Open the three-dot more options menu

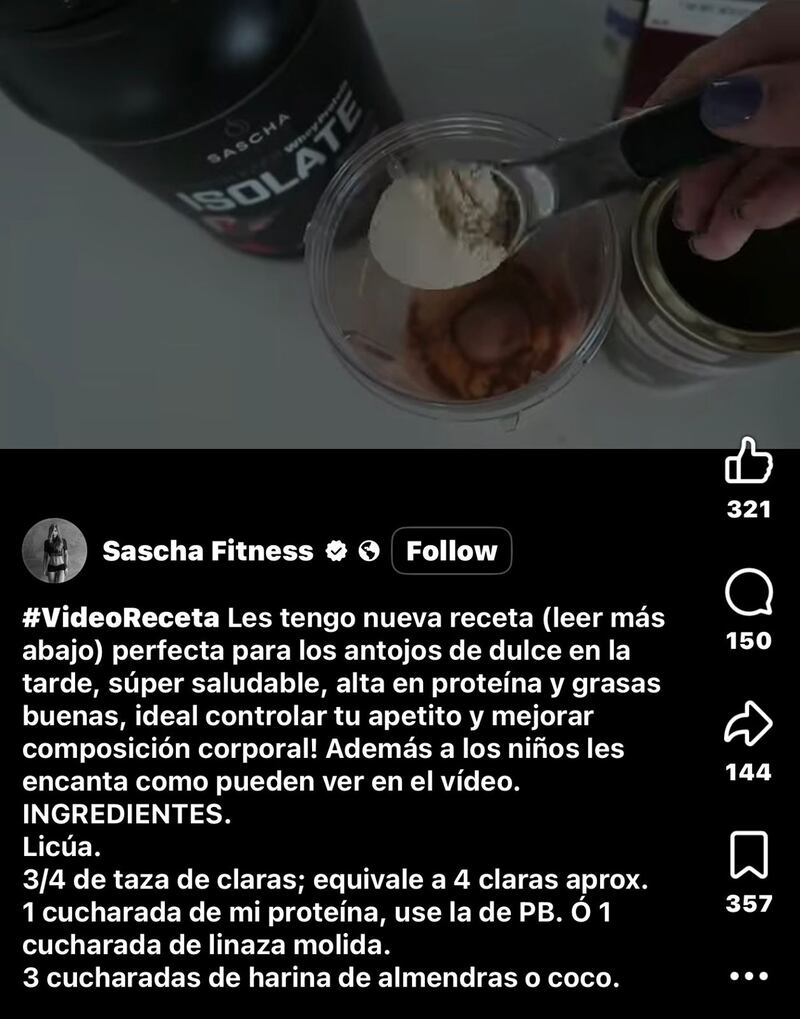tap(748, 975)
